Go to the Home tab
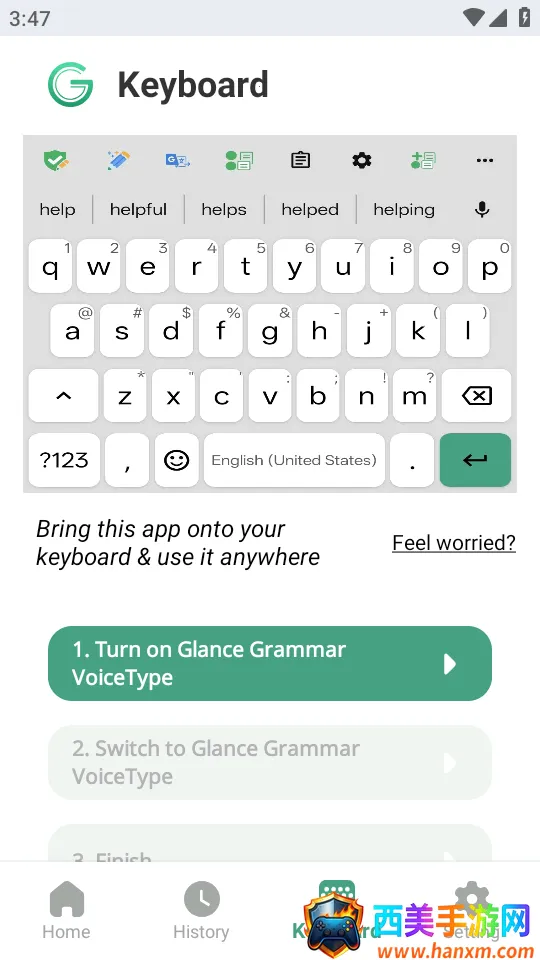Screen dimensions: 540x960 click(67, 910)
